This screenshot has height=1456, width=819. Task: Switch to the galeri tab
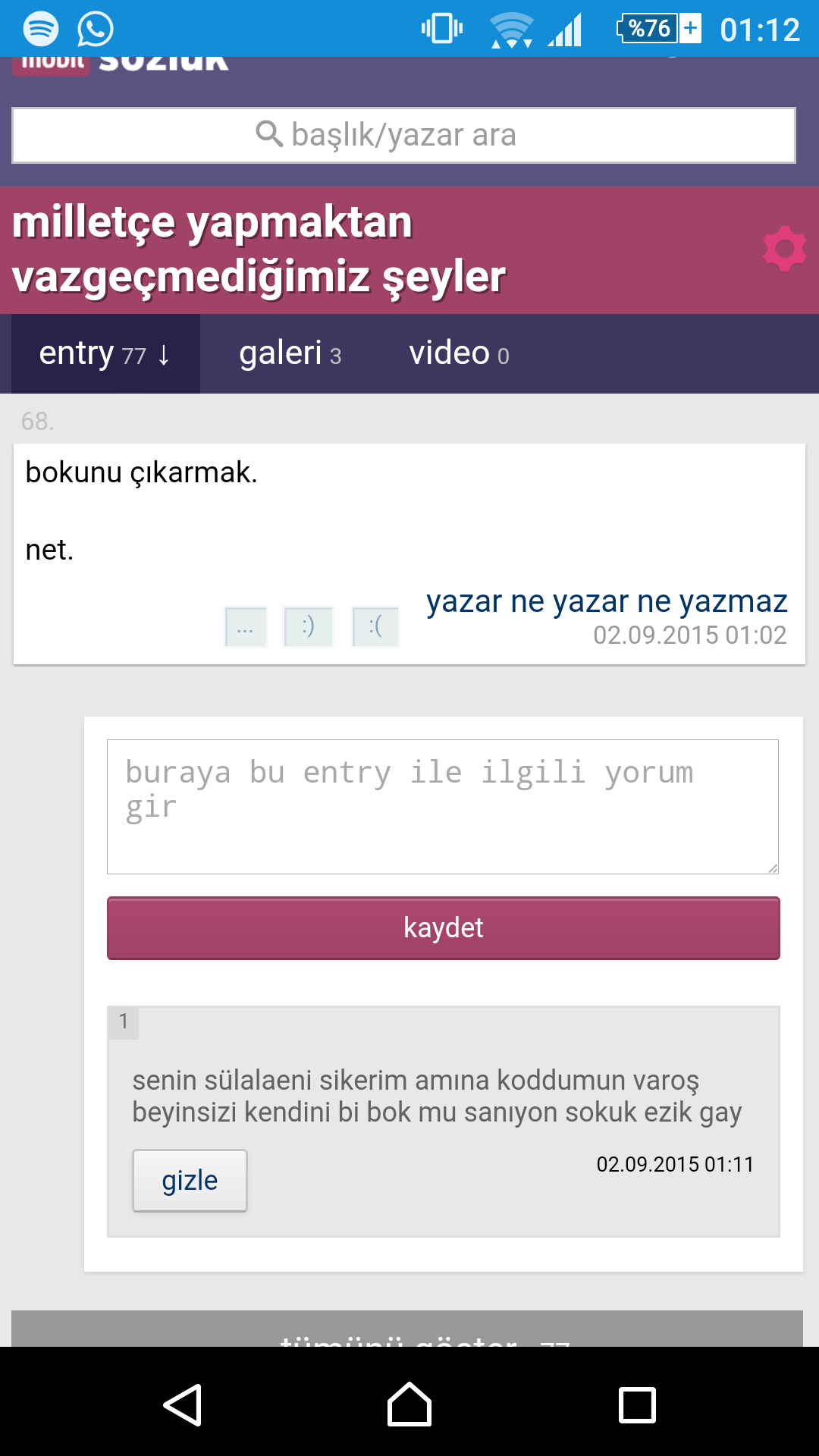tap(290, 354)
